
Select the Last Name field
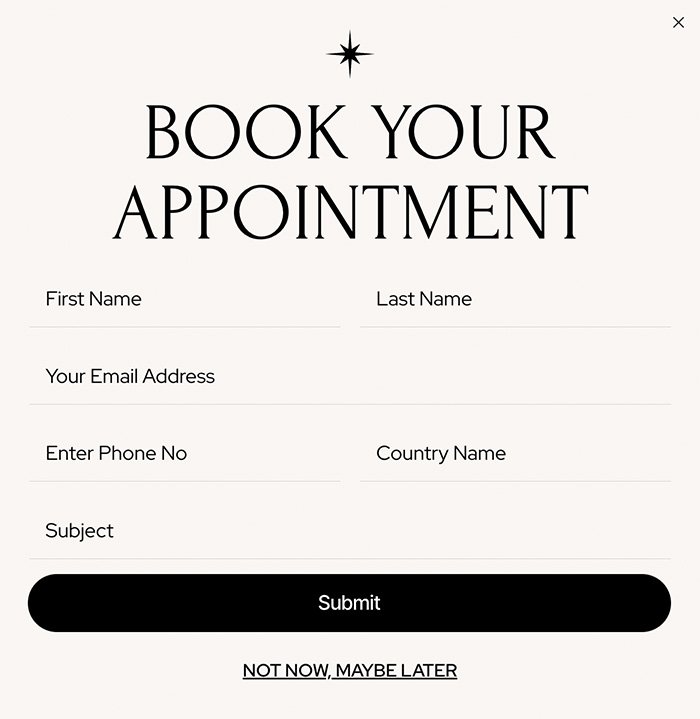(x=515, y=299)
